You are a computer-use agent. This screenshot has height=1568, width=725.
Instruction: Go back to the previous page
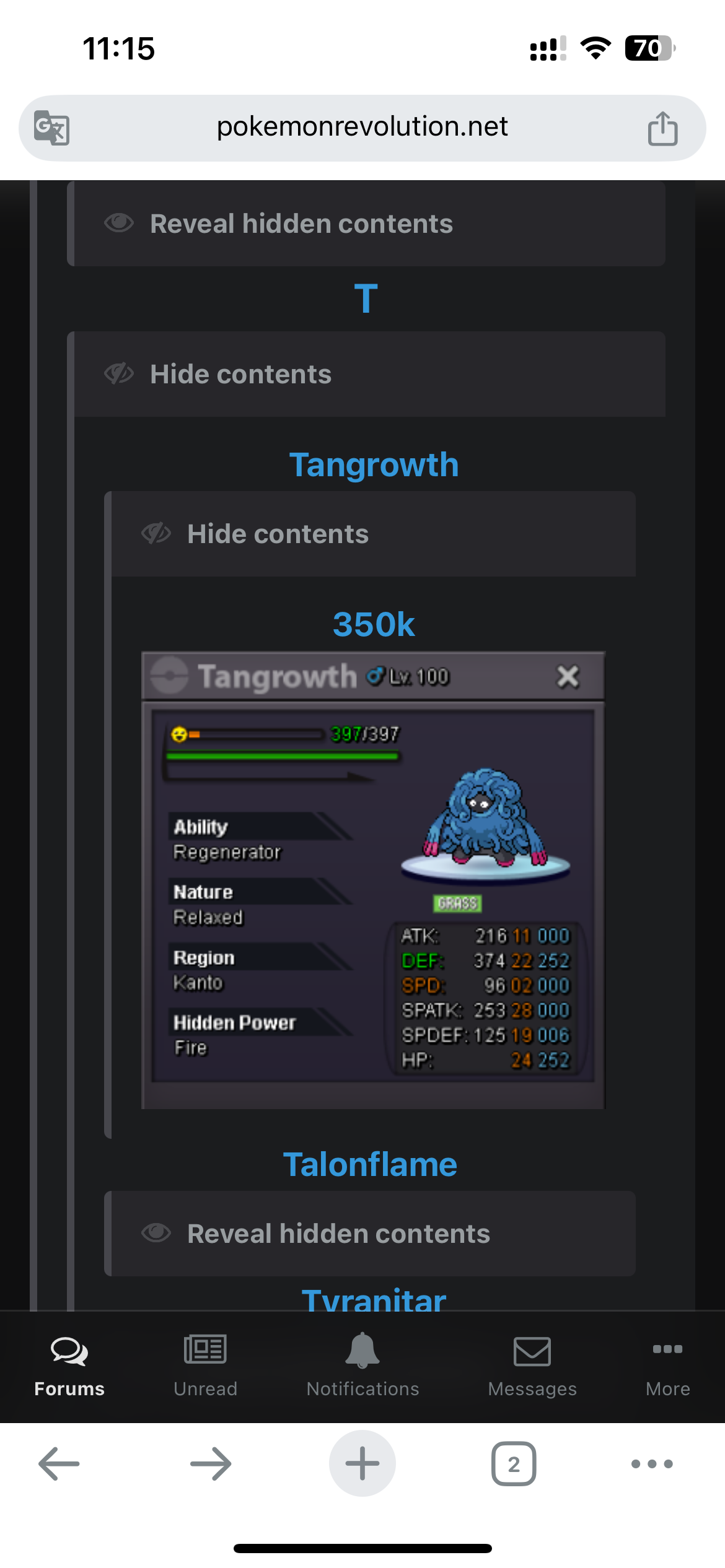(x=59, y=1464)
